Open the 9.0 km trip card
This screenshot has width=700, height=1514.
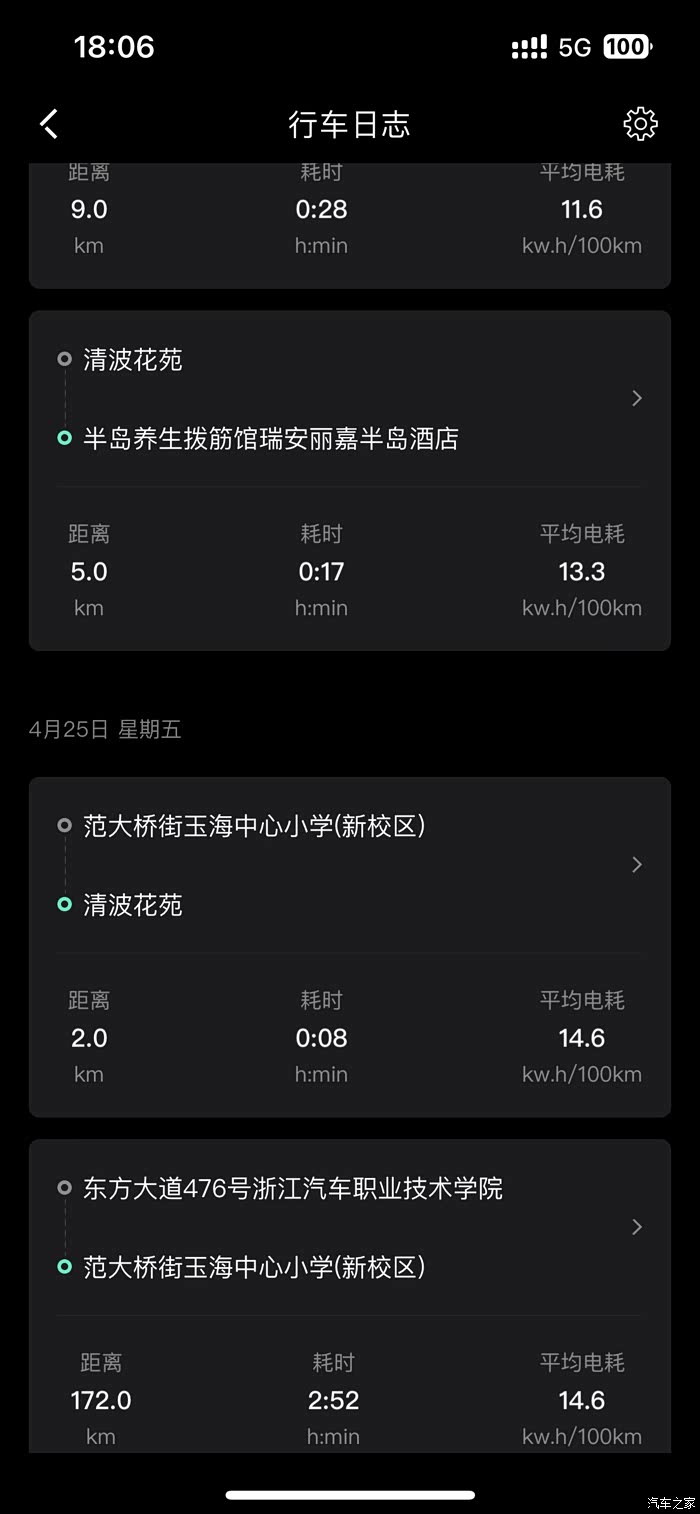coord(350,226)
